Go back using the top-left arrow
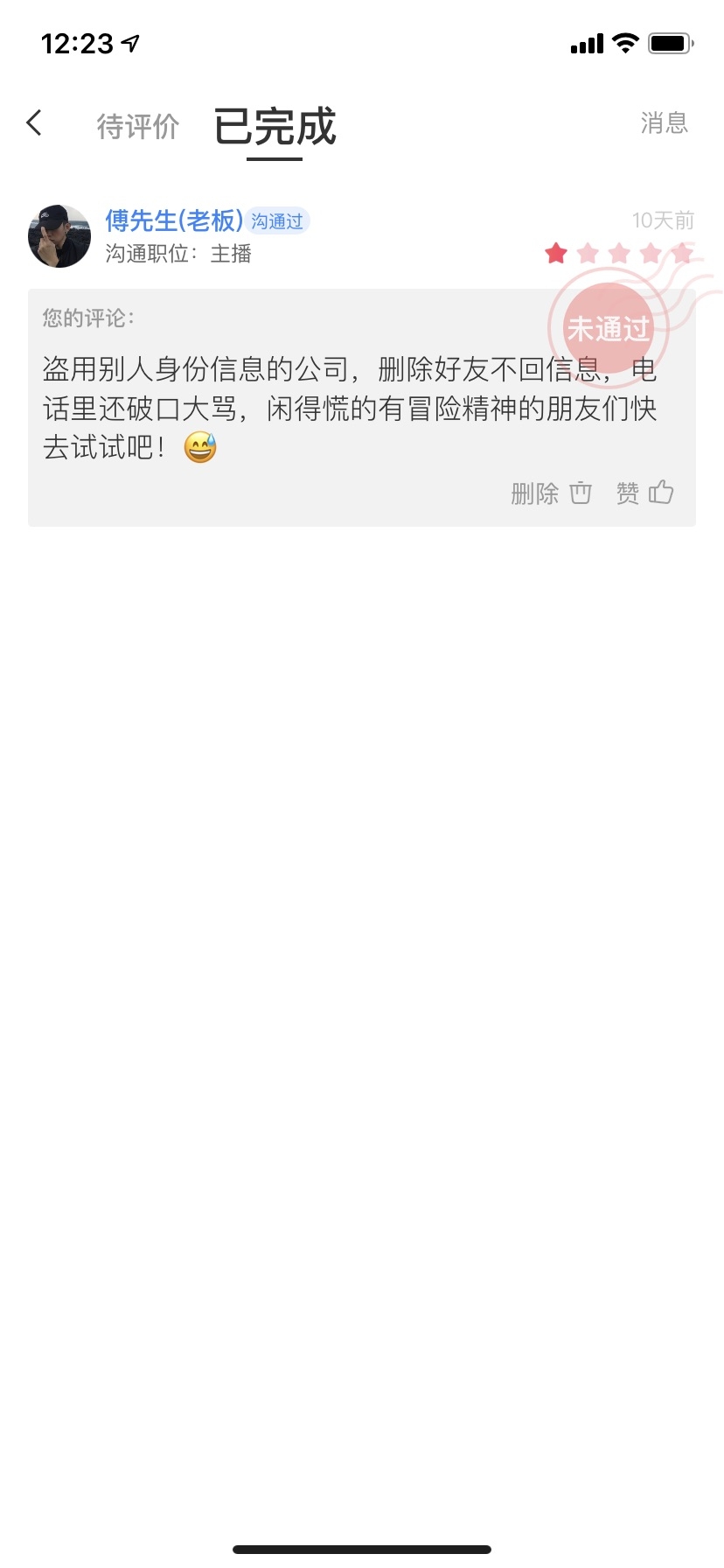Viewport: 724px width, 1568px height. click(x=35, y=123)
